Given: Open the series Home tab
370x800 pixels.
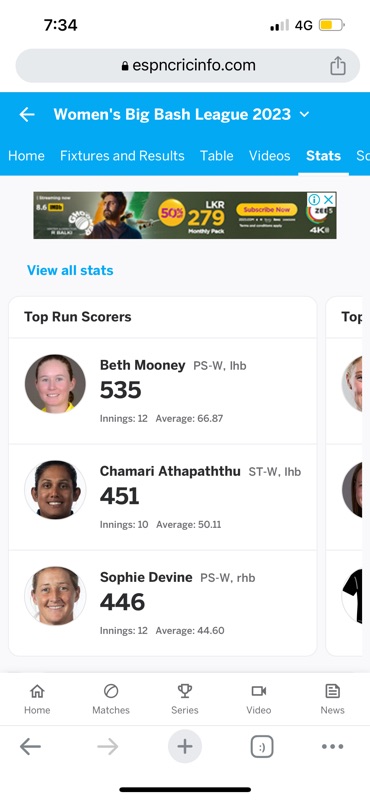Looking at the screenshot, I should [26, 156].
